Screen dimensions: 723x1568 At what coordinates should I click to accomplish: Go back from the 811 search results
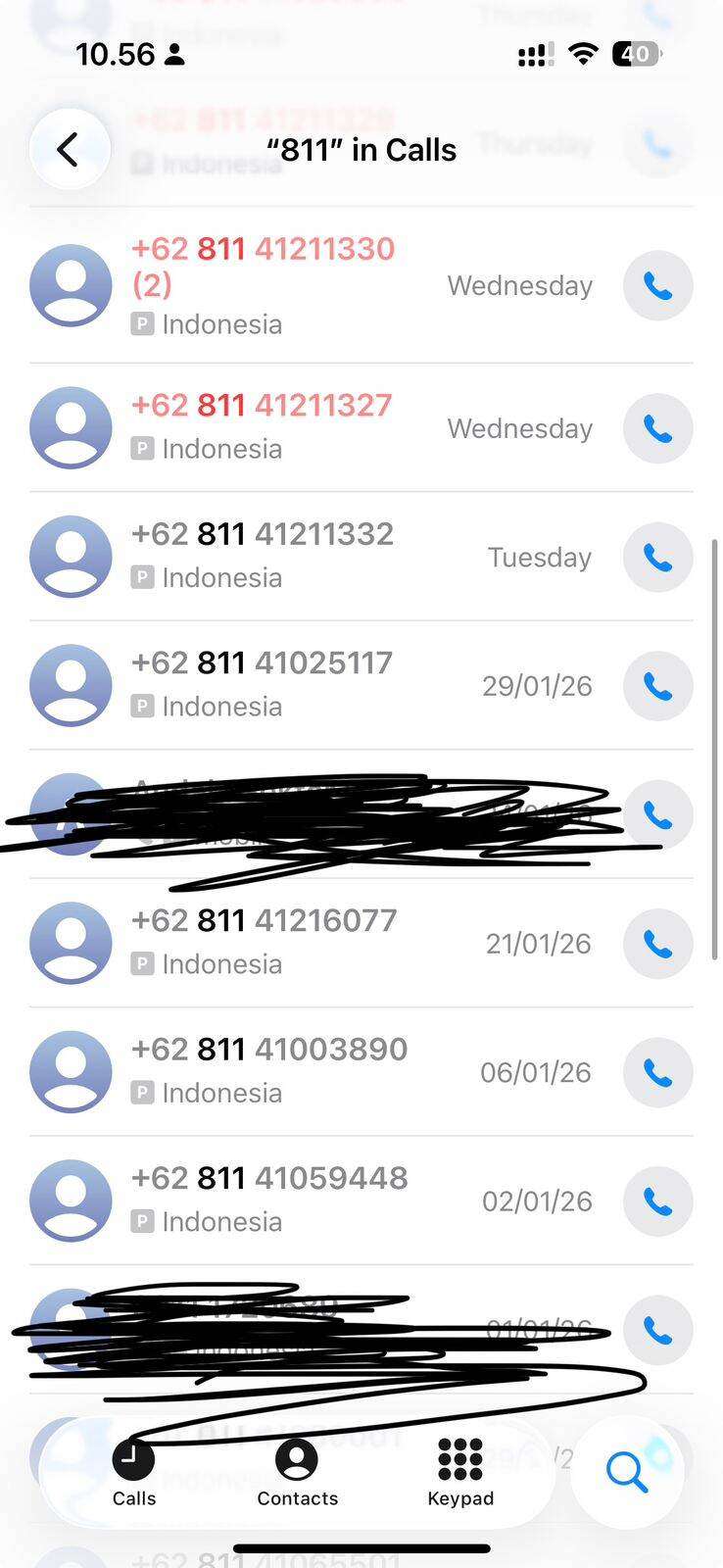point(69,150)
